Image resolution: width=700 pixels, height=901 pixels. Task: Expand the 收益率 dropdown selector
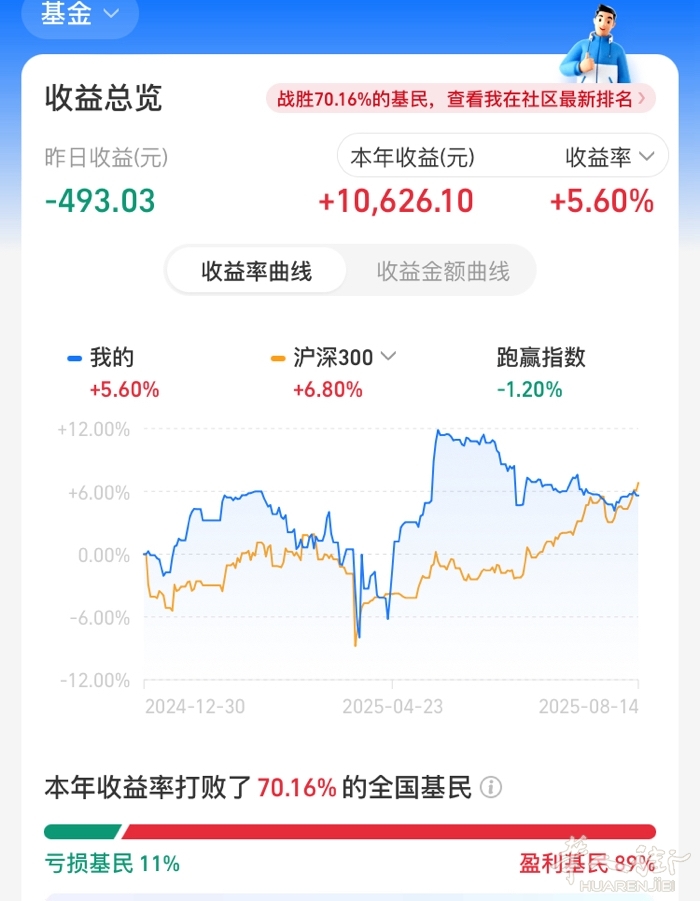(x=610, y=157)
